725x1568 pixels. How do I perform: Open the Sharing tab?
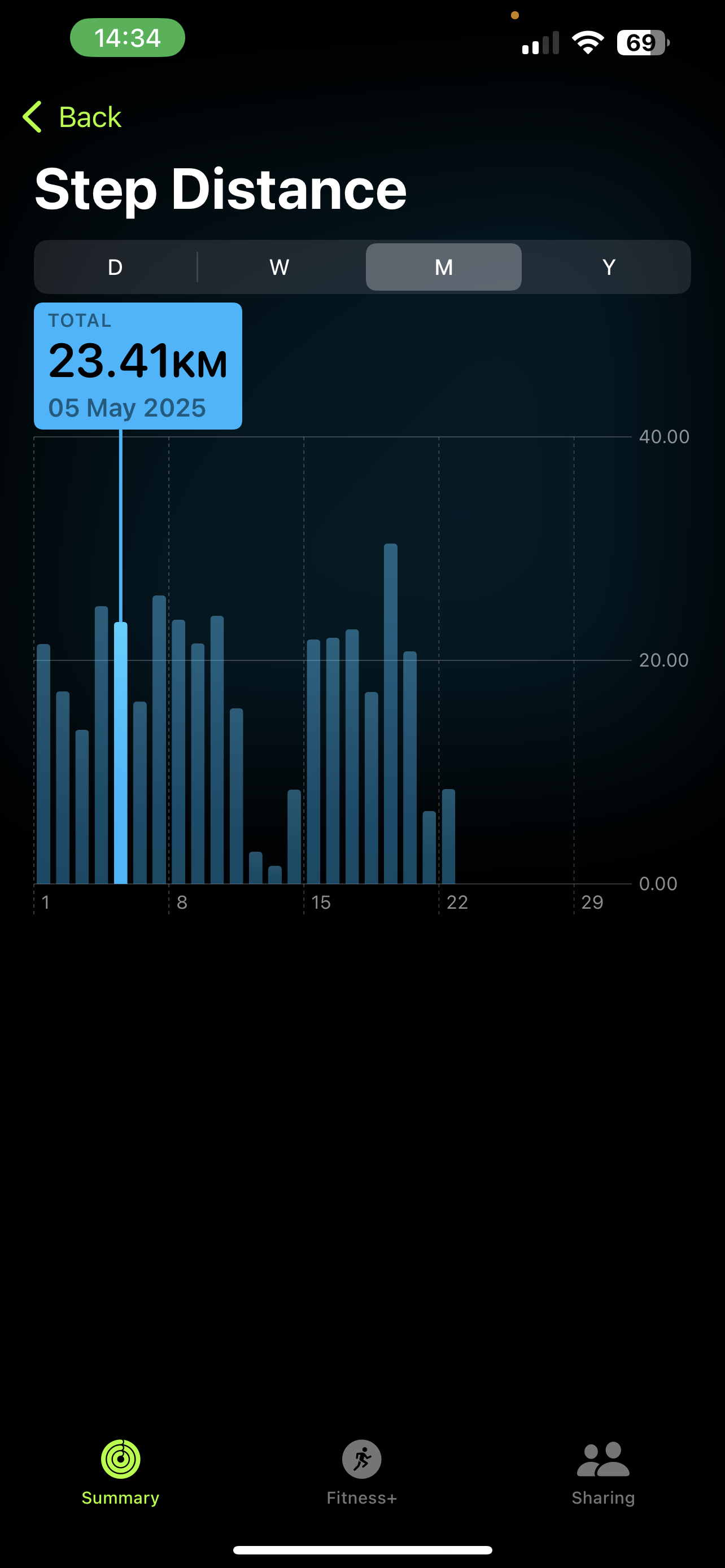(602, 1473)
